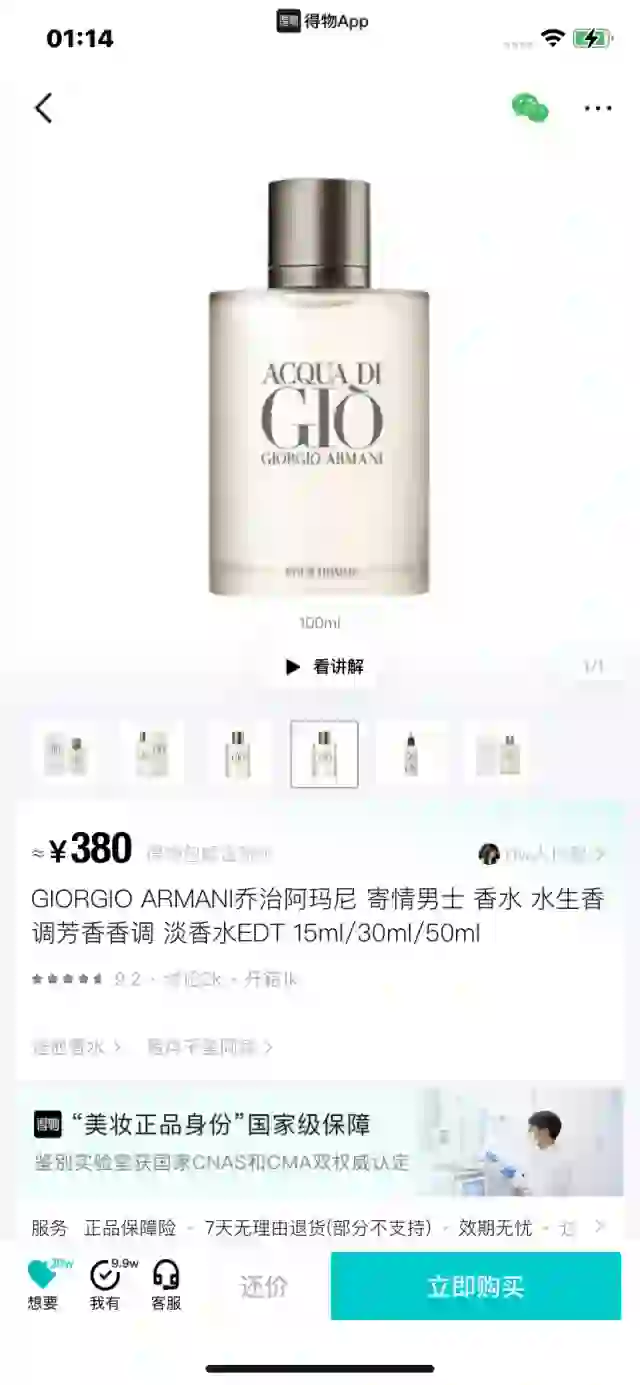Select the third product image thumbnail

(238, 754)
